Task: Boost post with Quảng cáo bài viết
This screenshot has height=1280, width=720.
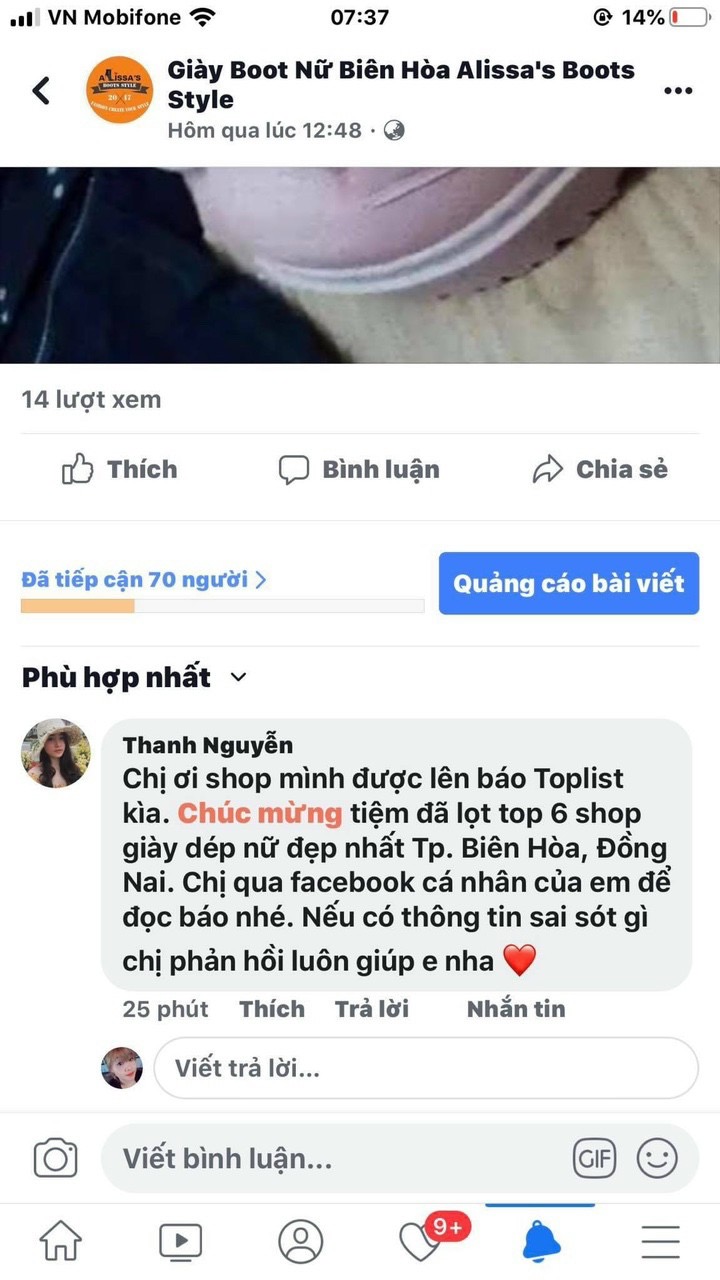Action: tap(568, 583)
